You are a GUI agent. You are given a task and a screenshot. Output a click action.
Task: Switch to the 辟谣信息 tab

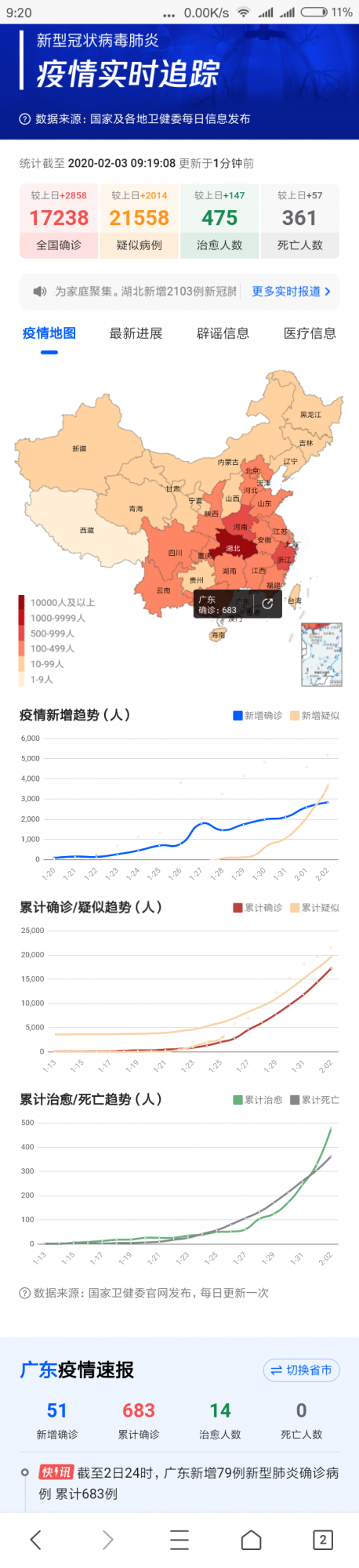coord(223,333)
